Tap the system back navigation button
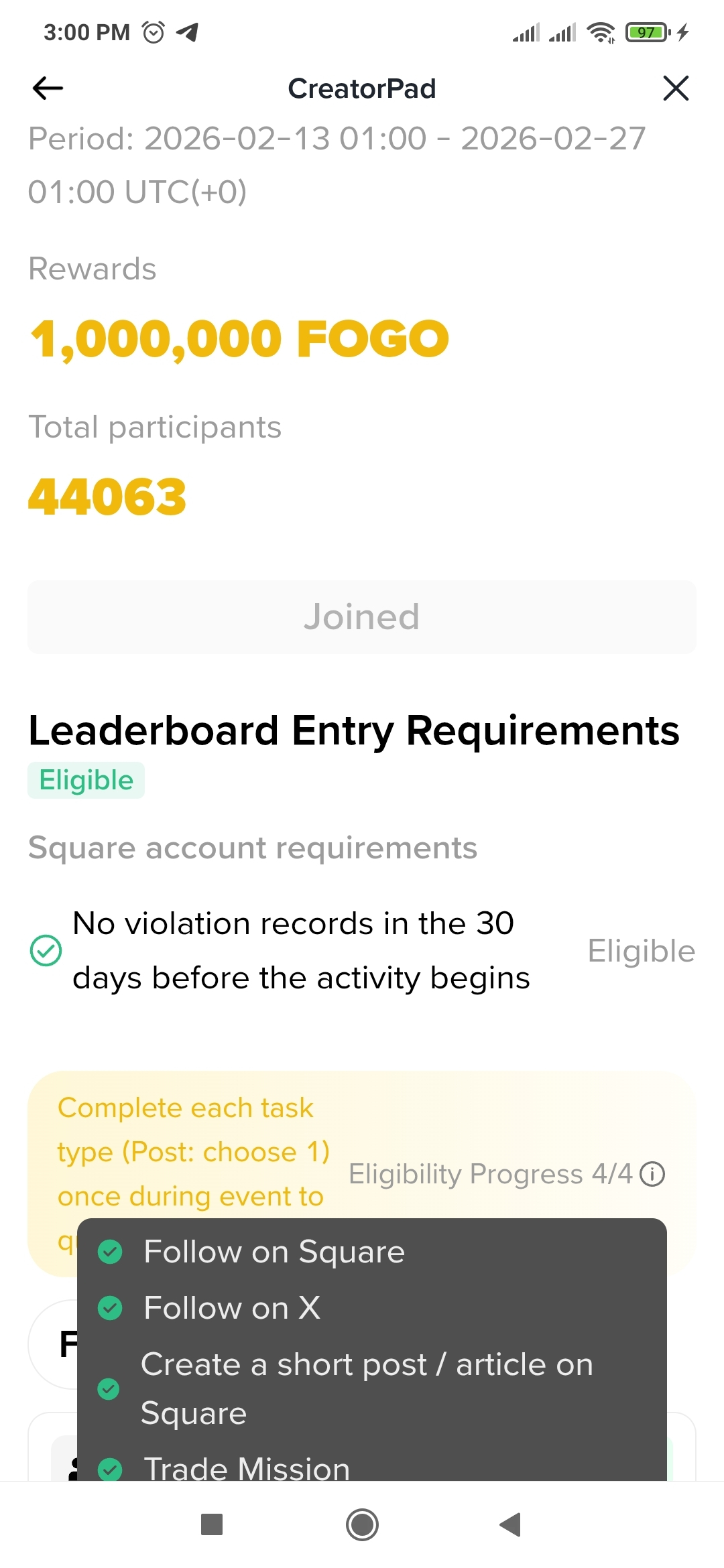This screenshot has width=724, height=1568. pyautogui.click(x=511, y=1524)
